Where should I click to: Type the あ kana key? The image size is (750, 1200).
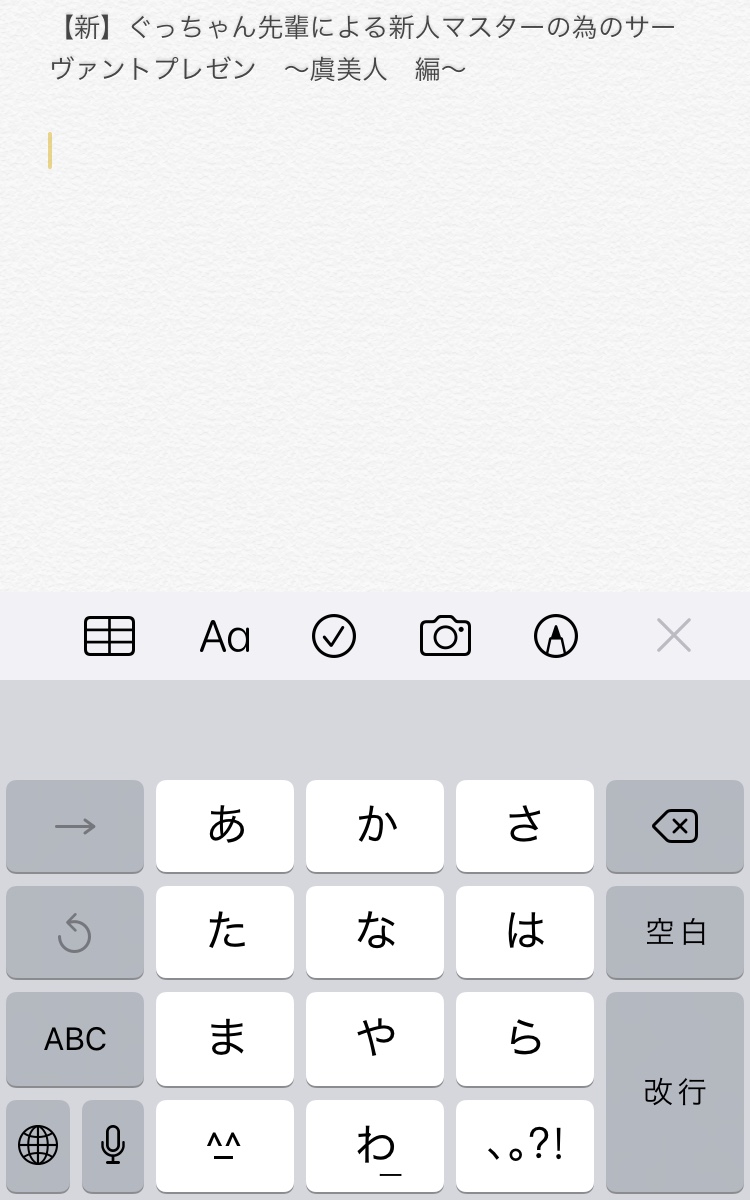click(x=225, y=826)
